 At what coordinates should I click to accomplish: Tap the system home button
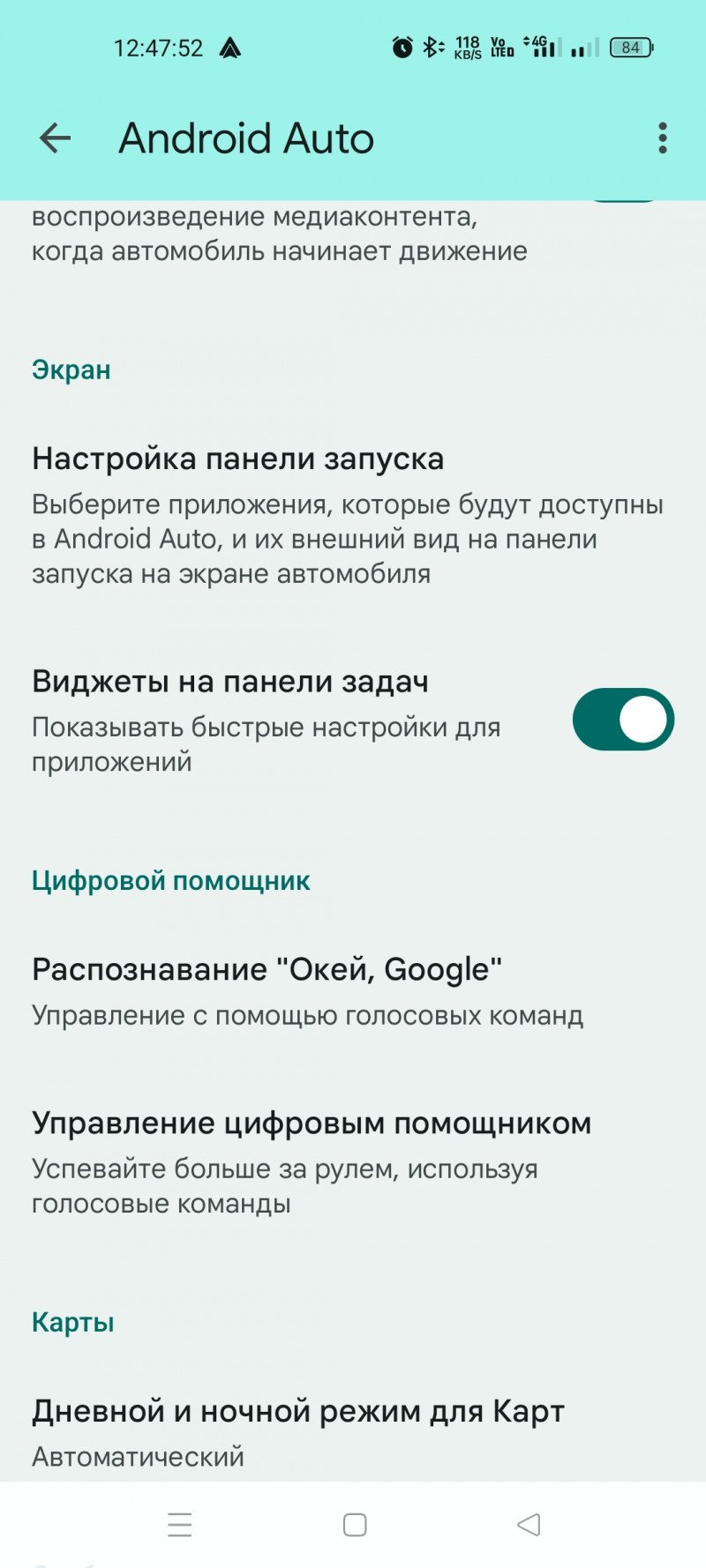click(355, 1525)
